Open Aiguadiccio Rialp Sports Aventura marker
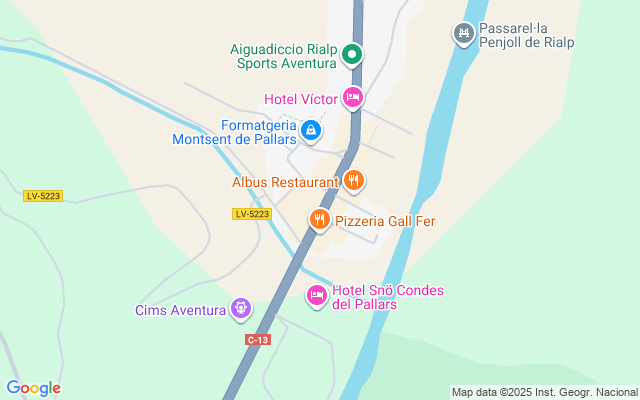 coord(352,55)
